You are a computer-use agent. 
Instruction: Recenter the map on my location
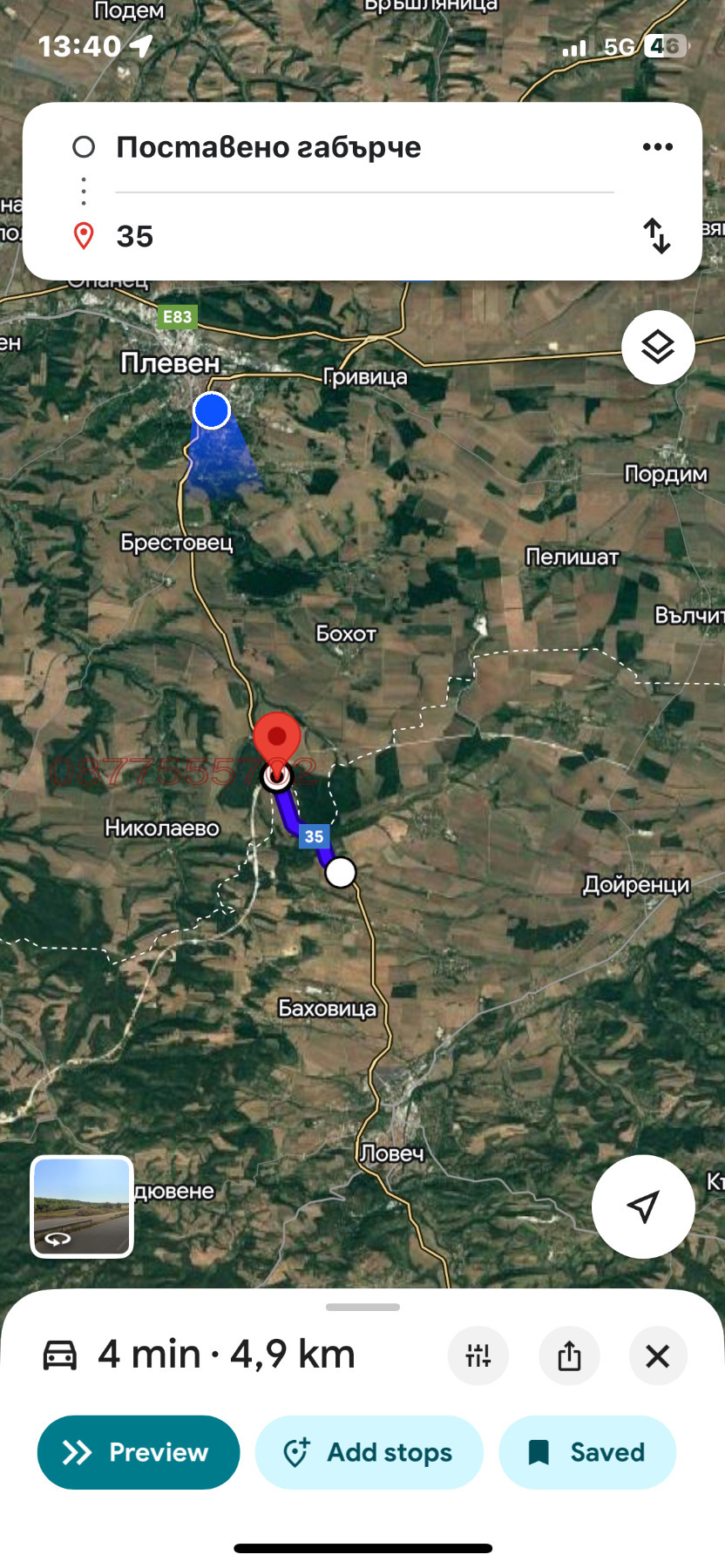pyautogui.click(x=643, y=1206)
